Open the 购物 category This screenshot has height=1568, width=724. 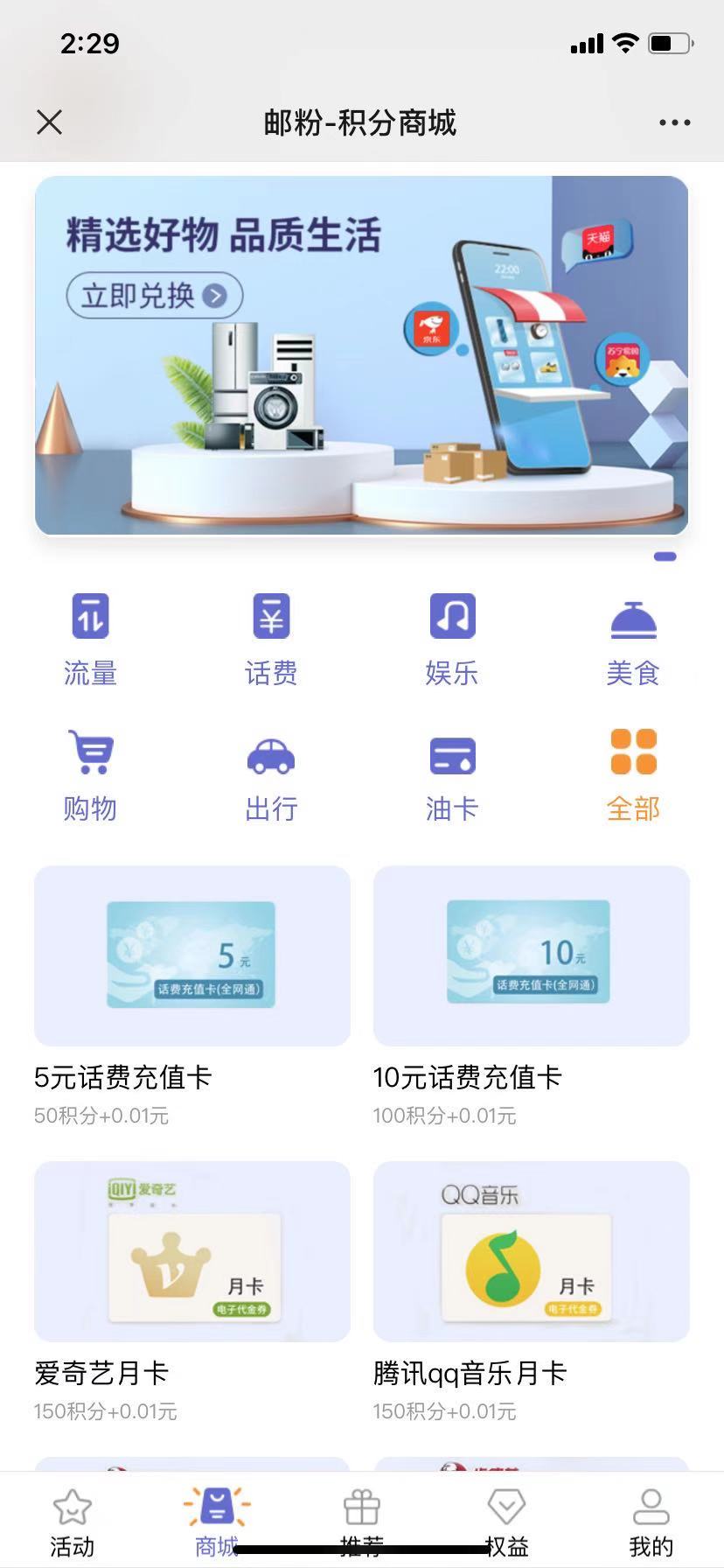[90, 773]
